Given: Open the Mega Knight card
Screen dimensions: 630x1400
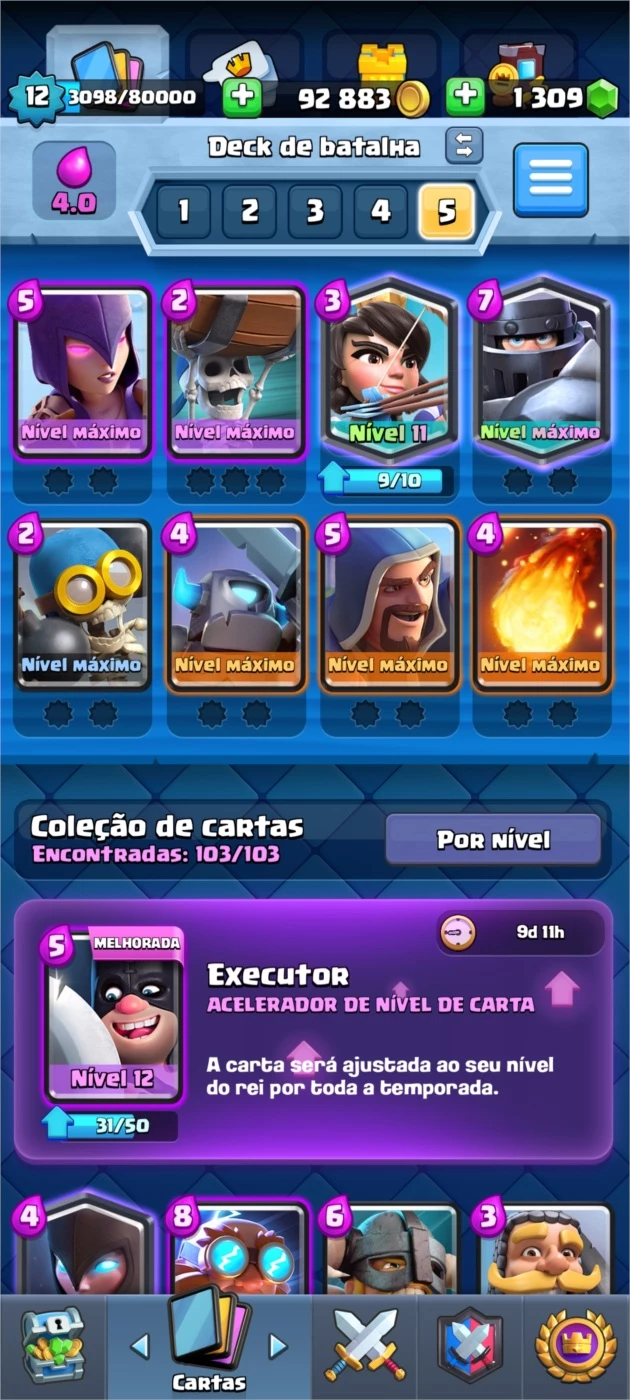Looking at the screenshot, I should point(543,372).
